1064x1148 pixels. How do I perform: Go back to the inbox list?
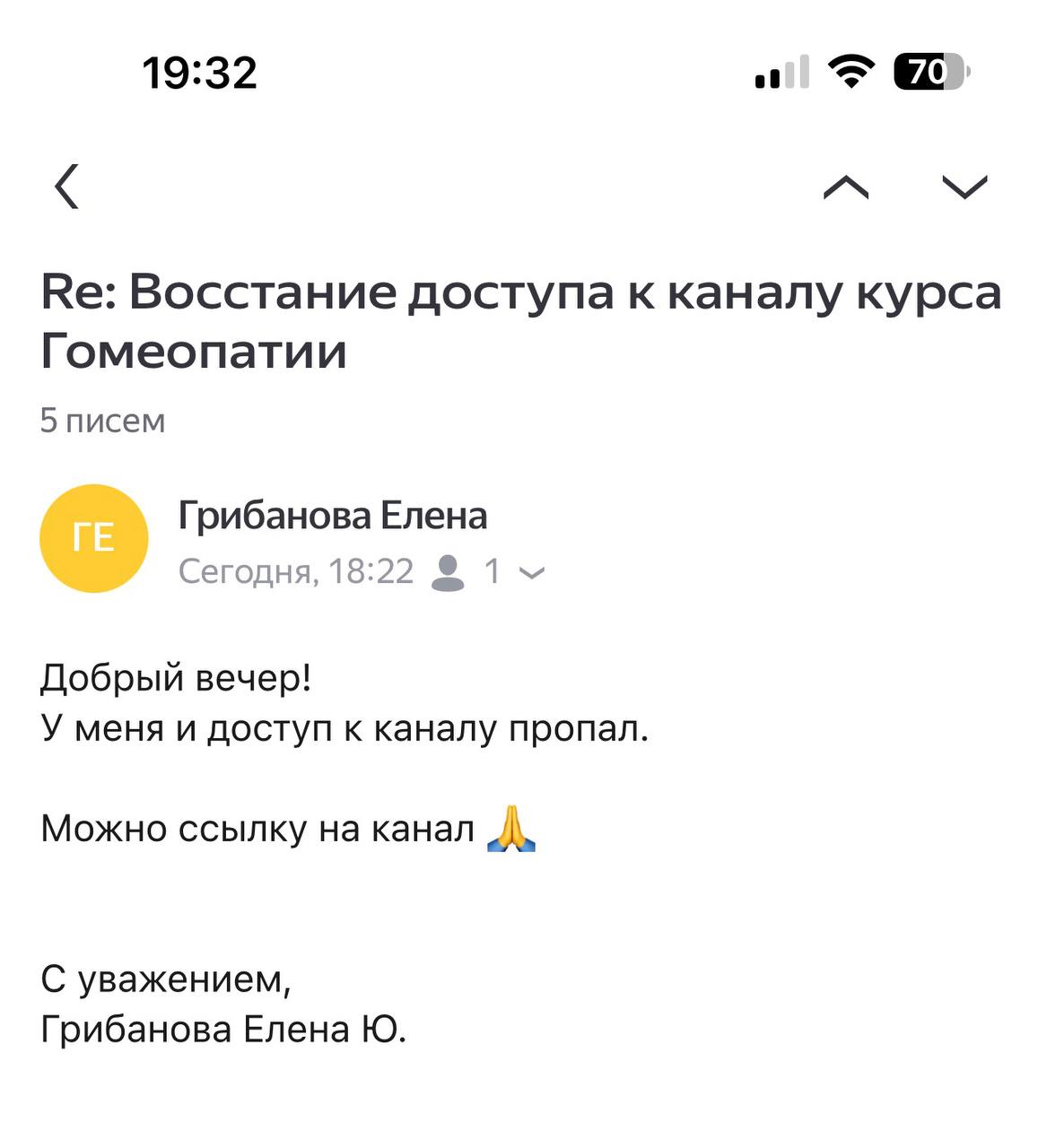(67, 187)
